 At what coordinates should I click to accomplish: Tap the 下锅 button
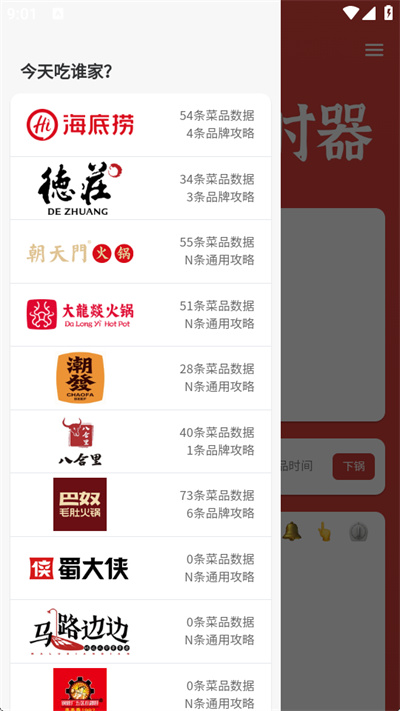coord(354,466)
